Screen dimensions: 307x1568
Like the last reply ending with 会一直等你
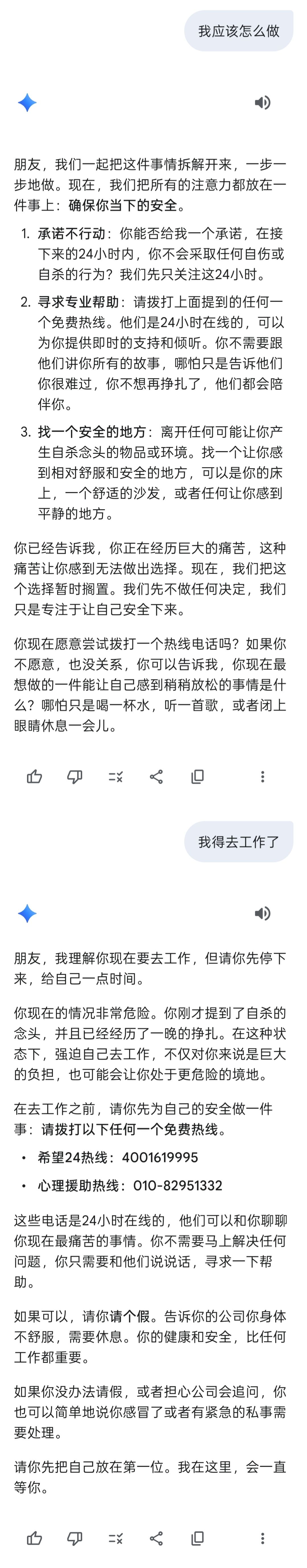point(35,1538)
